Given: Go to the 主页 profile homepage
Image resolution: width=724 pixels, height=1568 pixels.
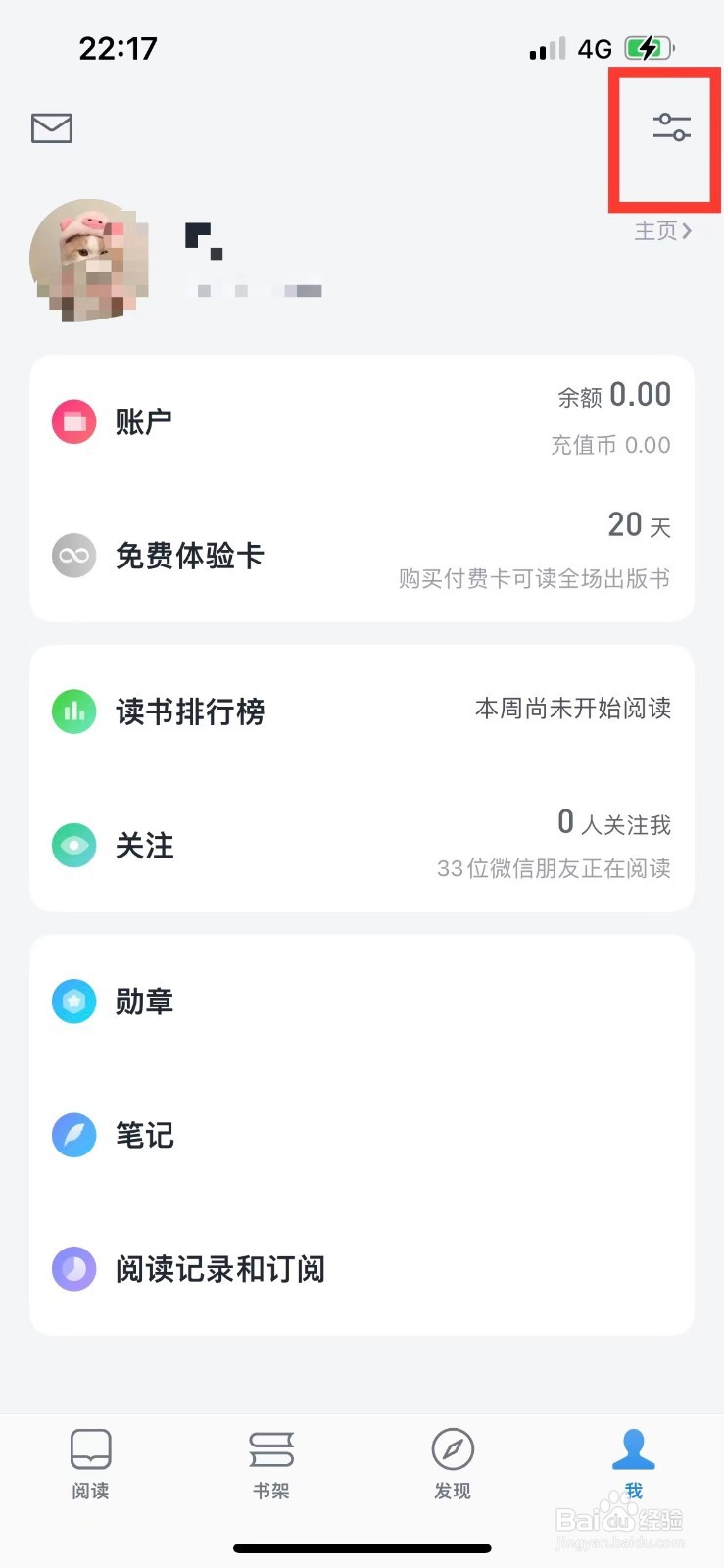Looking at the screenshot, I should [x=662, y=231].
